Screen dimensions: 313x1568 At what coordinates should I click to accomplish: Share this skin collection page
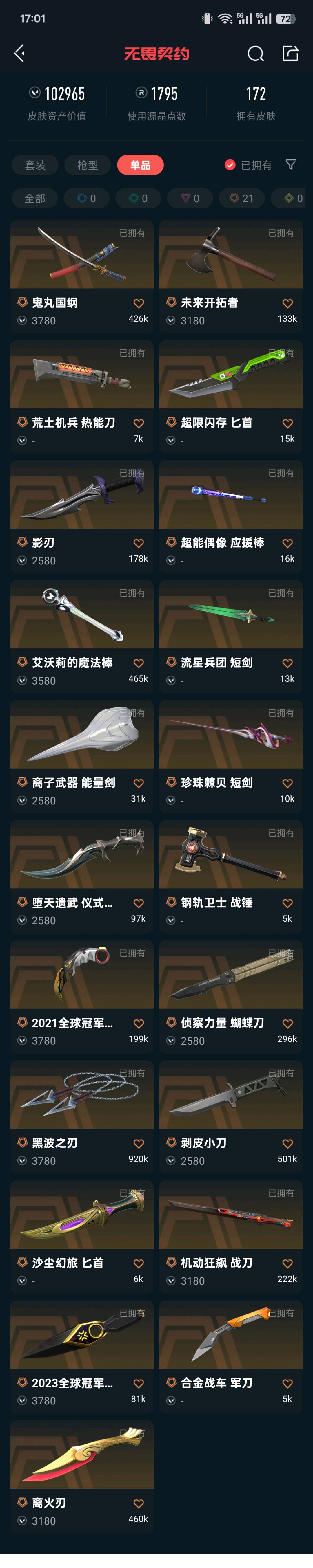click(290, 54)
